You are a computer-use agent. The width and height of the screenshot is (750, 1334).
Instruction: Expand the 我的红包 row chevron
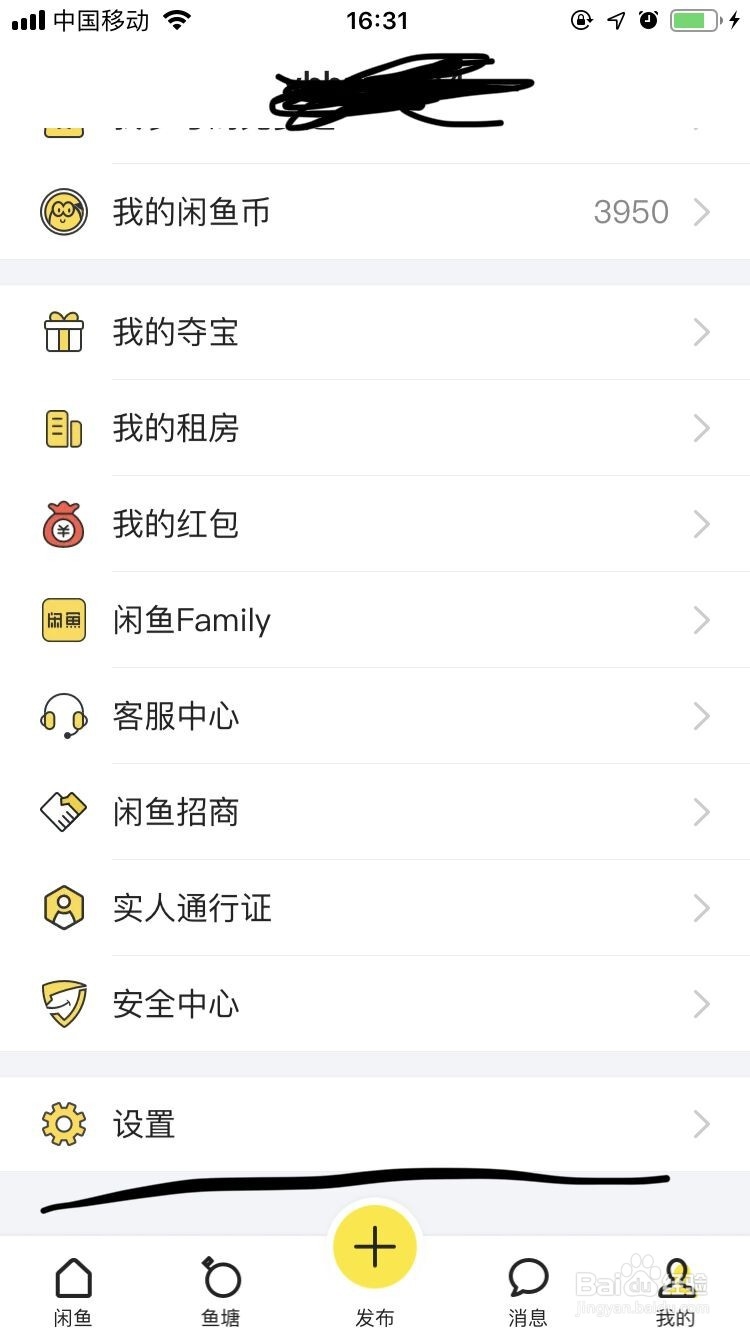pos(701,524)
